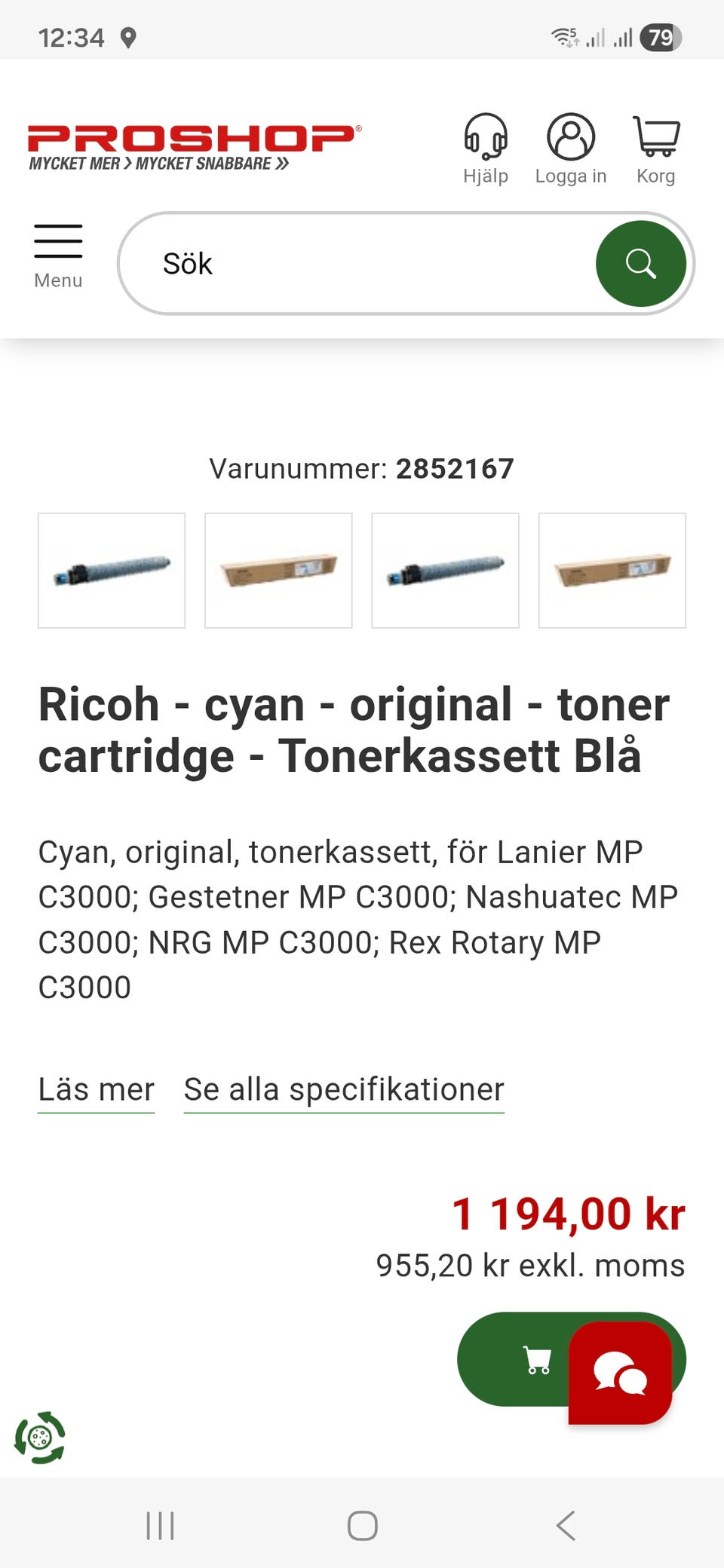This screenshot has height=1568, width=724.
Task: Click the "Läs mer" link
Action: pyautogui.click(x=95, y=1089)
